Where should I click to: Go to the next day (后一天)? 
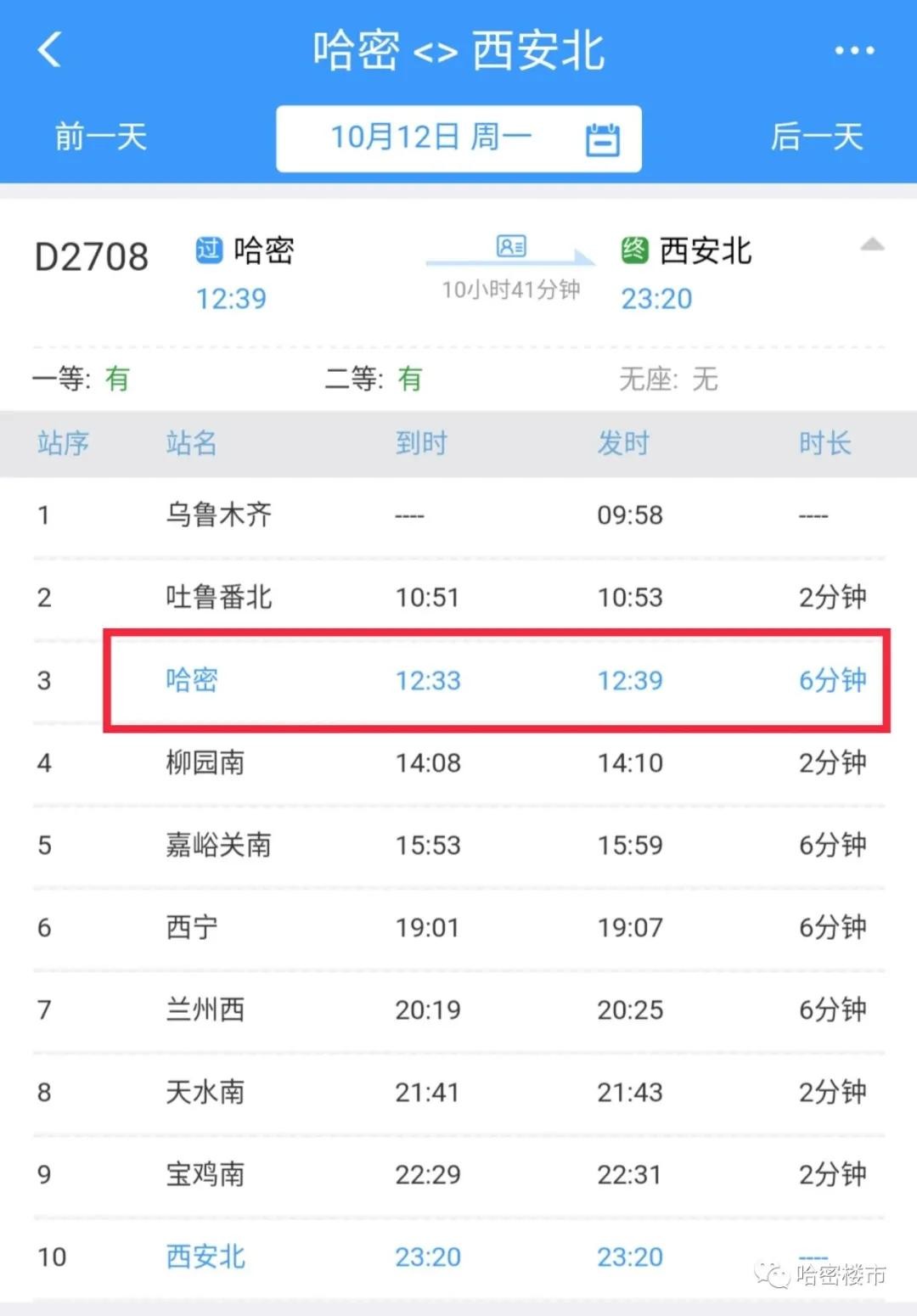(816, 137)
